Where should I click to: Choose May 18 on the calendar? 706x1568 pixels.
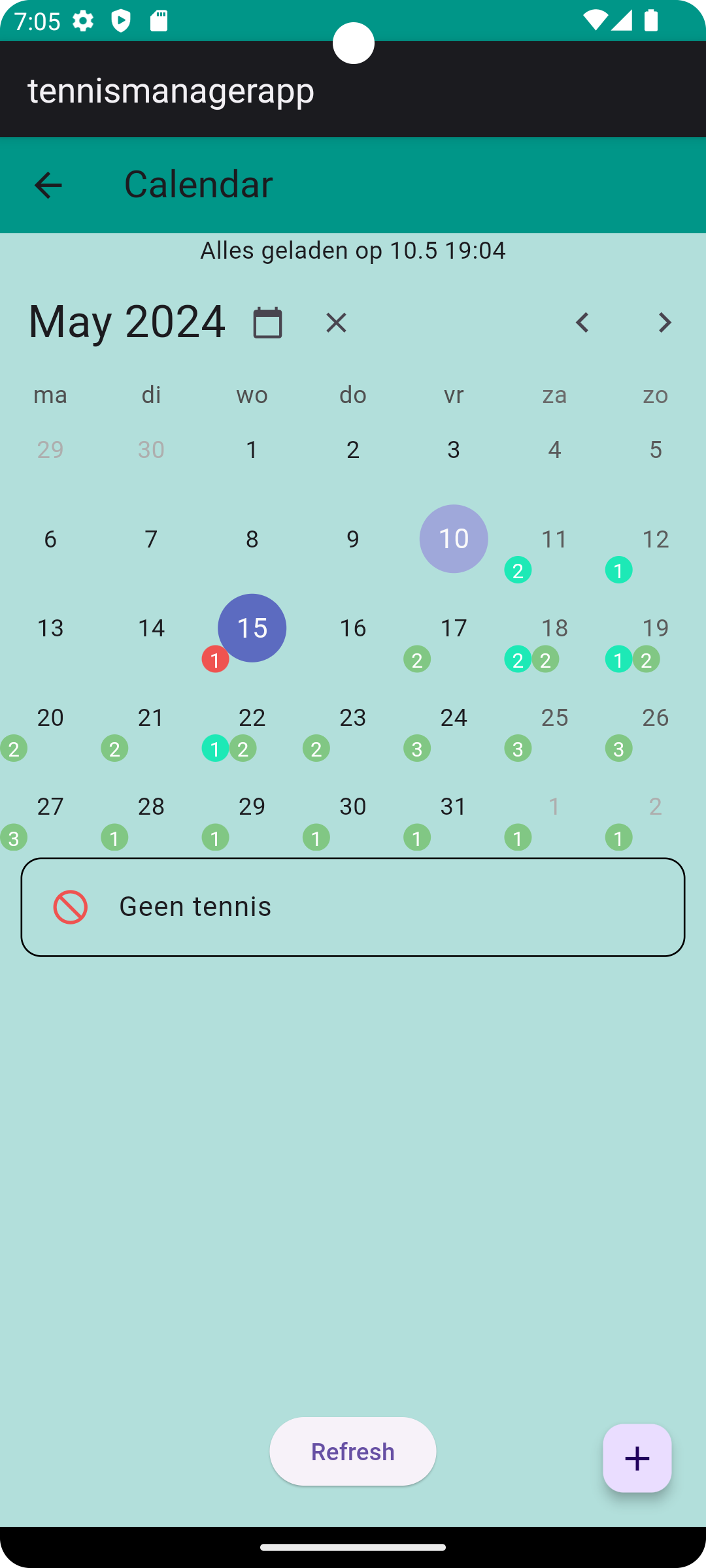[x=554, y=629]
